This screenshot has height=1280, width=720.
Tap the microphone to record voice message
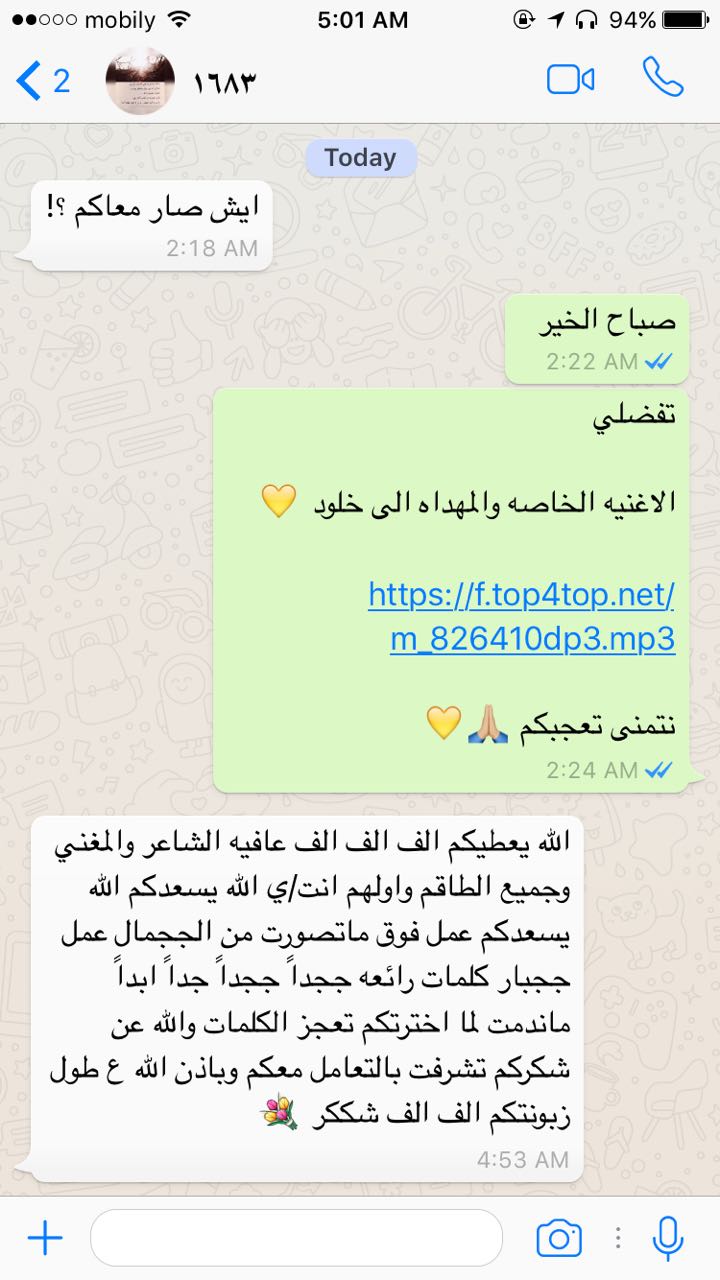click(x=667, y=1238)
